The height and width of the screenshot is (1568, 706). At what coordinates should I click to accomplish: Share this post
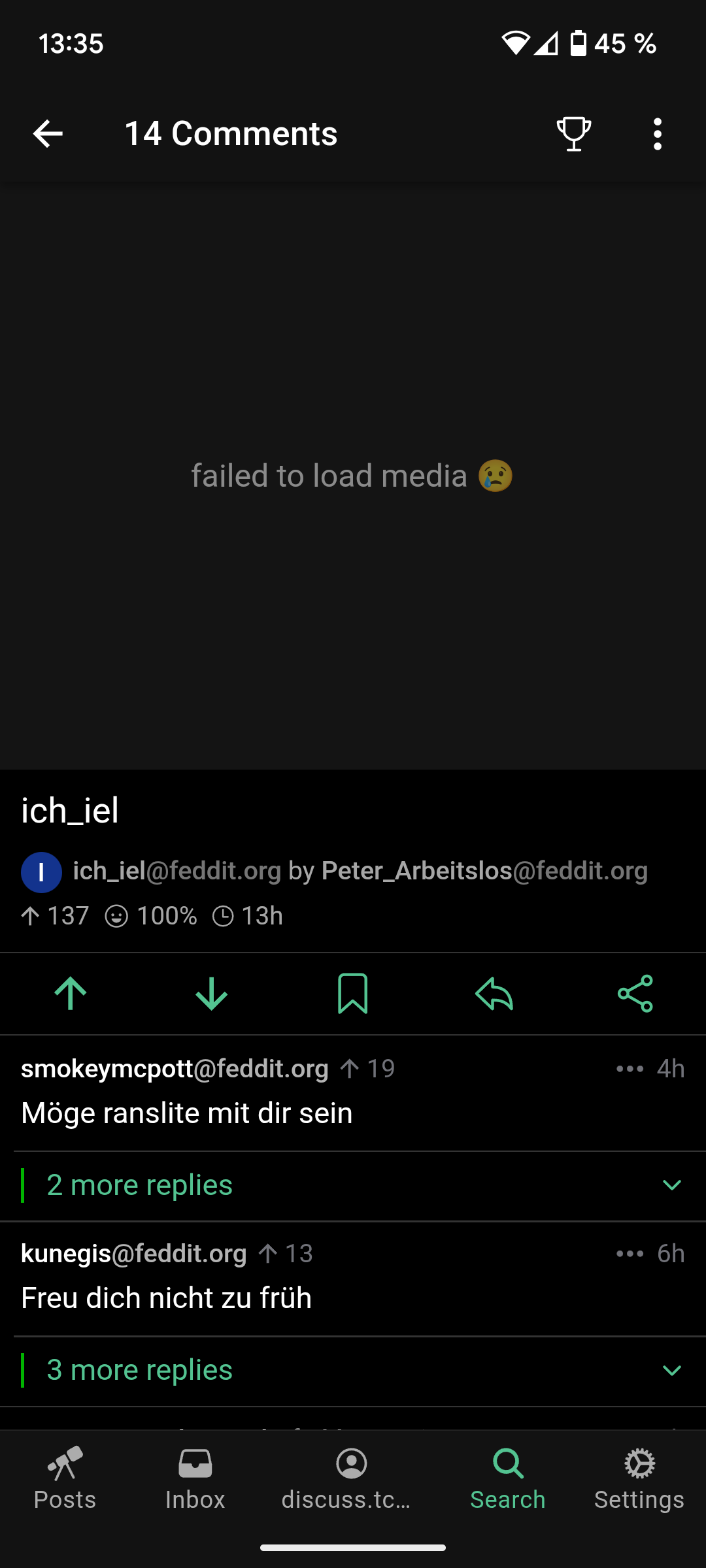click(x=635, y=994)
